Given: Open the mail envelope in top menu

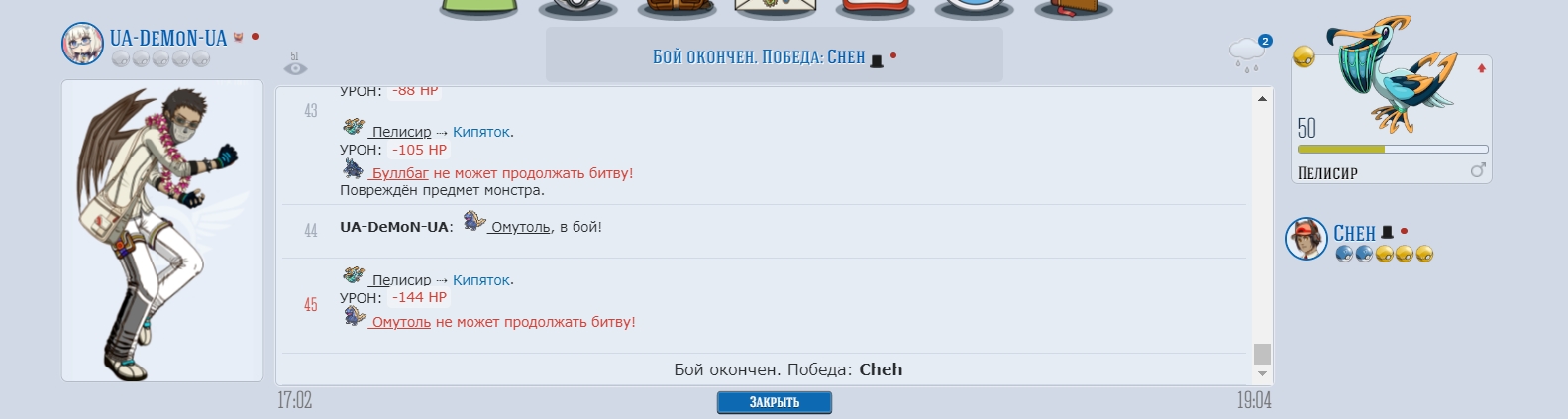Looking at the screenshot, I should (775, 9).
